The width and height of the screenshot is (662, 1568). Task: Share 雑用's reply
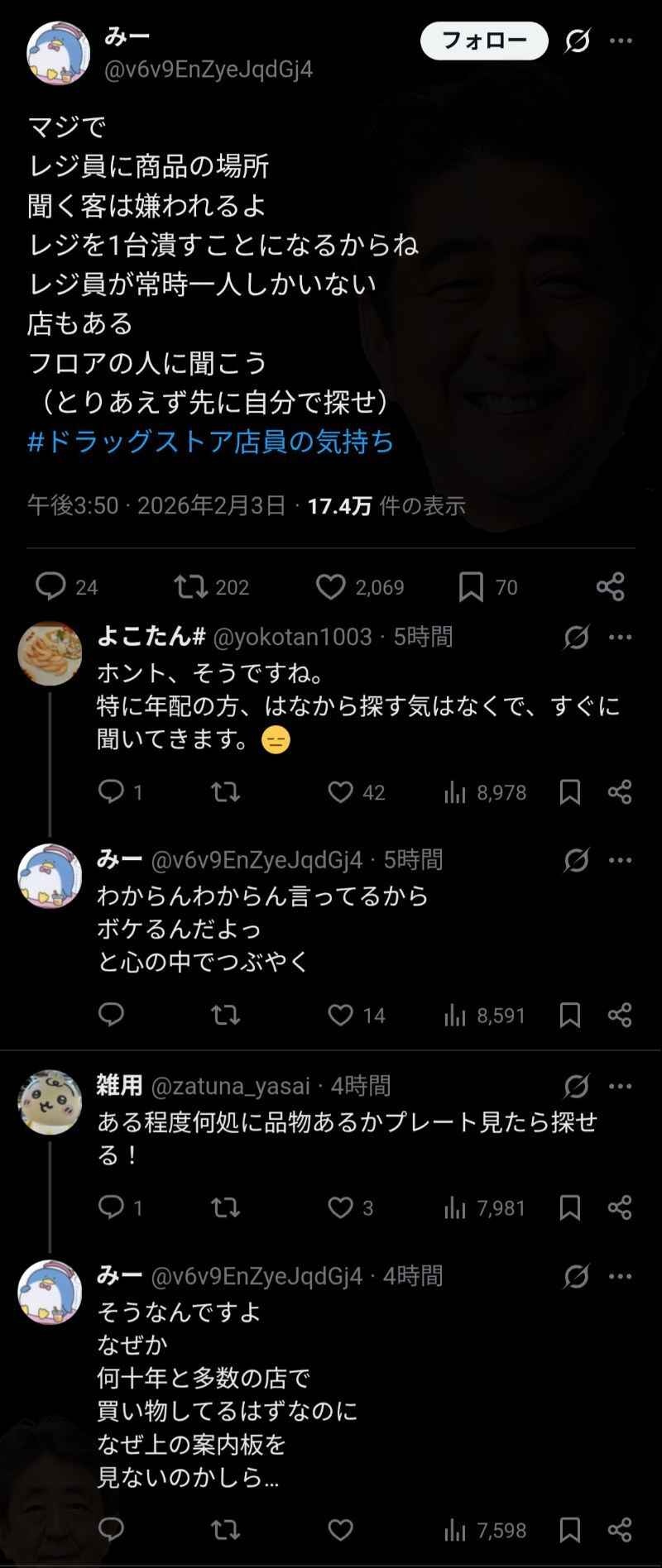(620, 1208)
